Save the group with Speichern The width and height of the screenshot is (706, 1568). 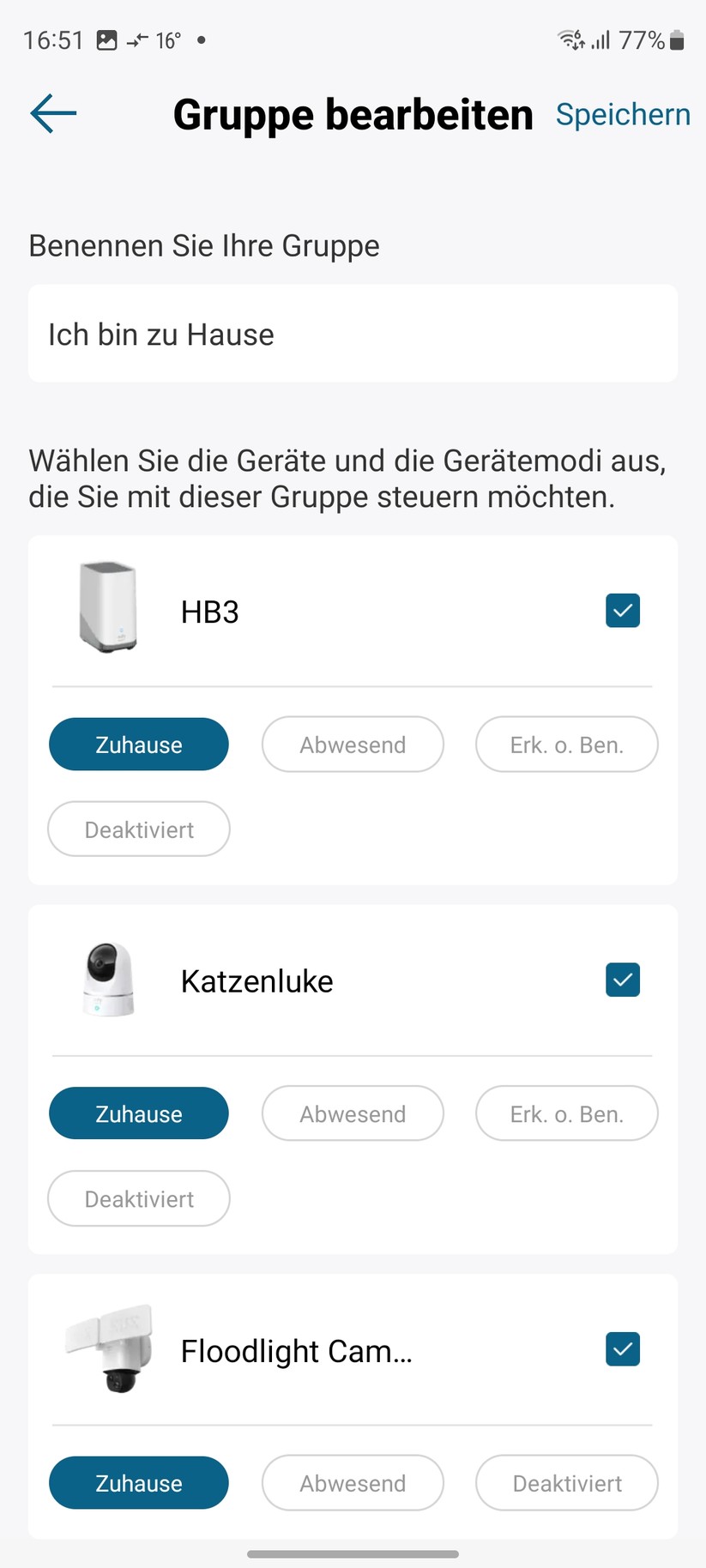click(623, 113)
